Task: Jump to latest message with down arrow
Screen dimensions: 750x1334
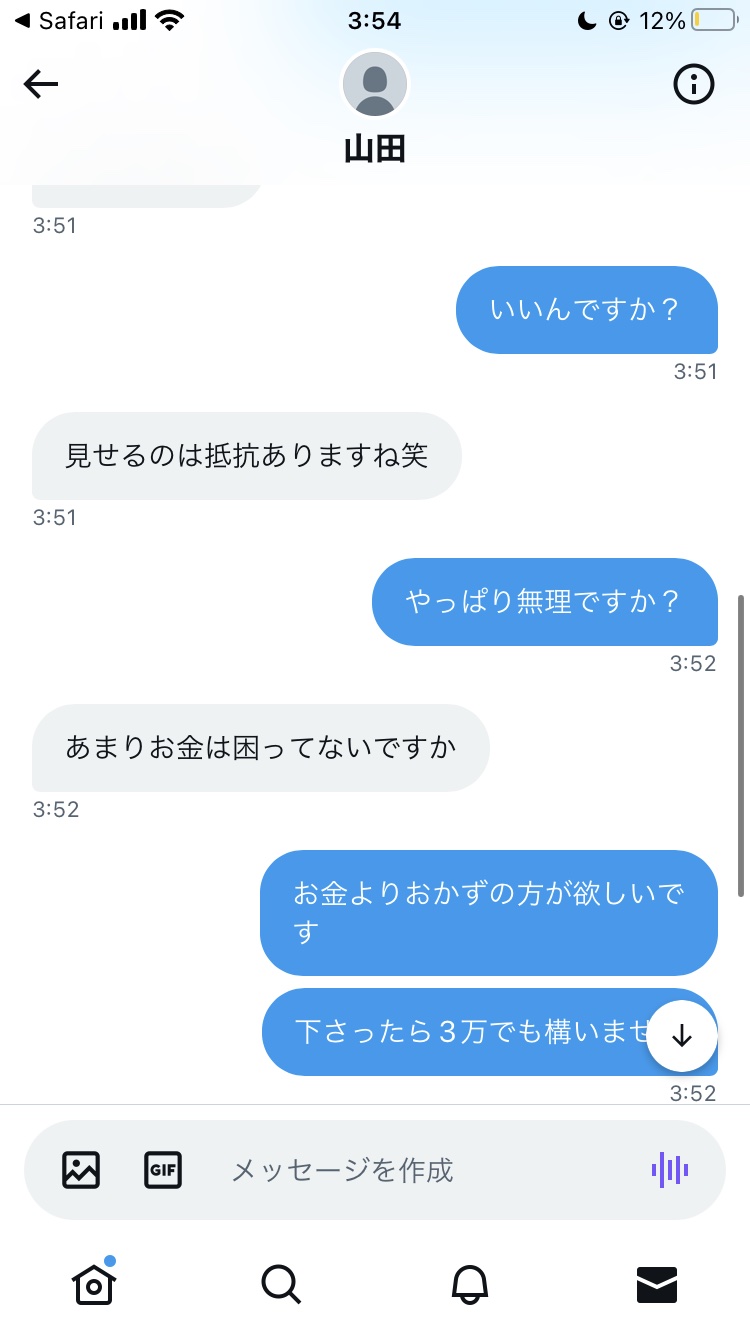Action: (682, 1037)
